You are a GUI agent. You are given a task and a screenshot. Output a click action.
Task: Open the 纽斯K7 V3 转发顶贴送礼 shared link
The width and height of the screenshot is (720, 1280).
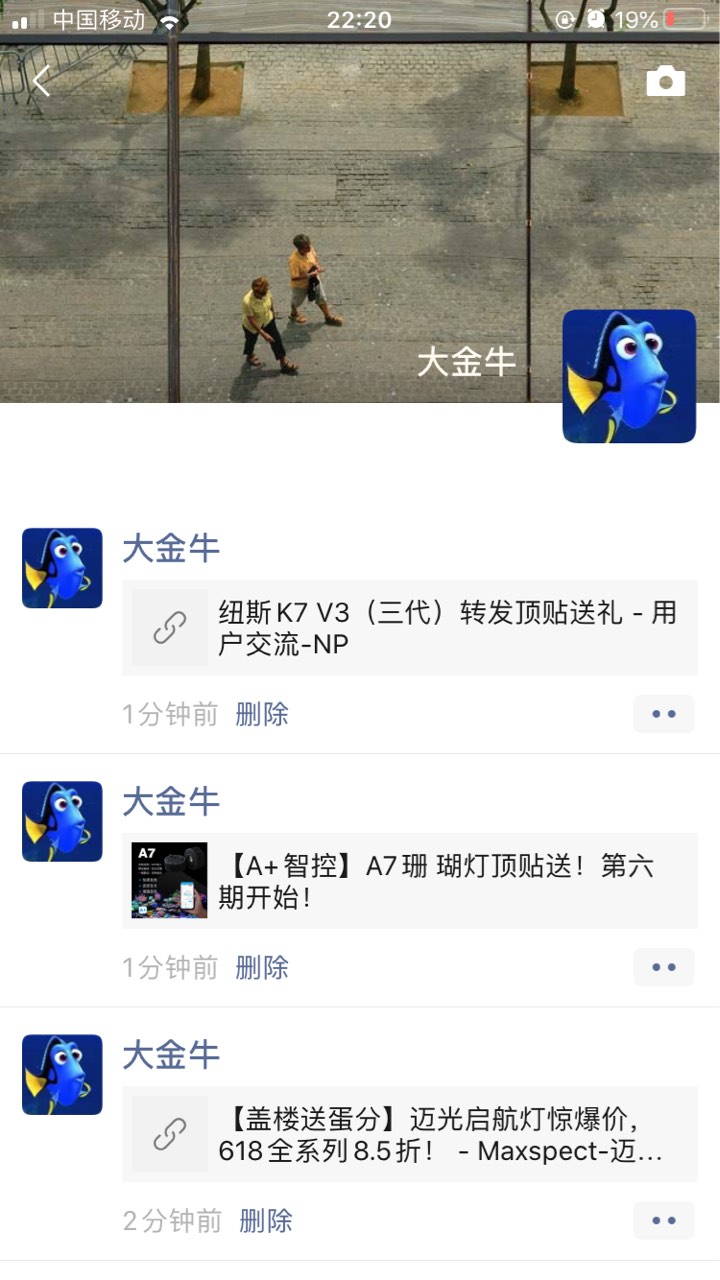409,628
